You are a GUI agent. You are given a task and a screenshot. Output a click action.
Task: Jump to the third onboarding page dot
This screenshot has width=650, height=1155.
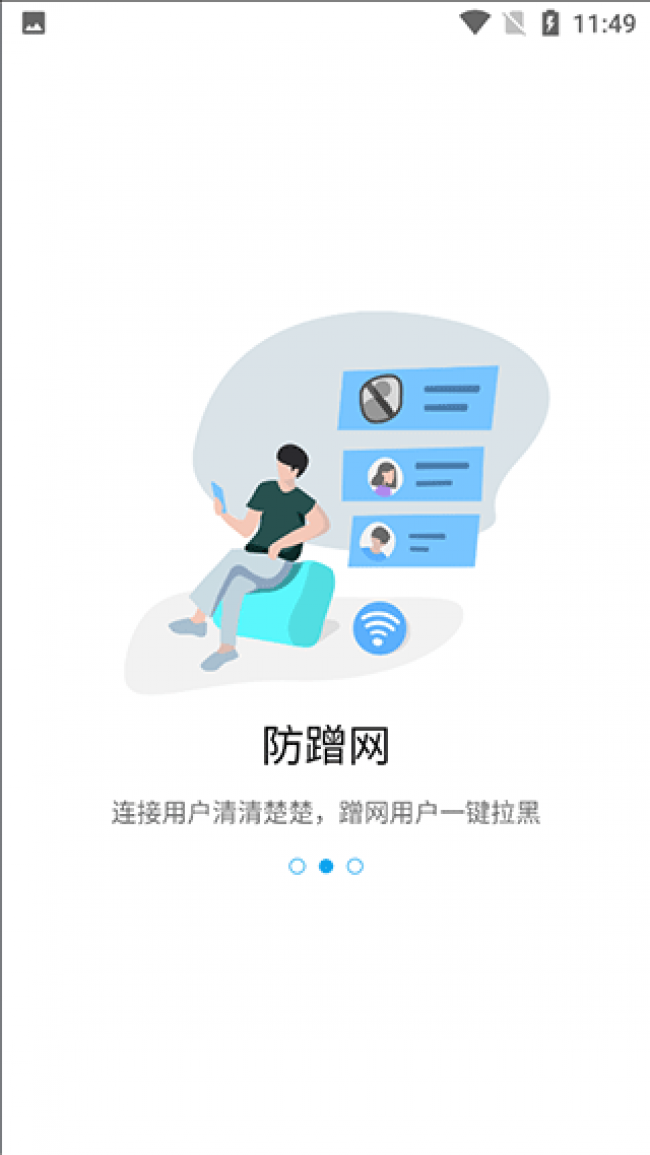click(x=355, y=866)
